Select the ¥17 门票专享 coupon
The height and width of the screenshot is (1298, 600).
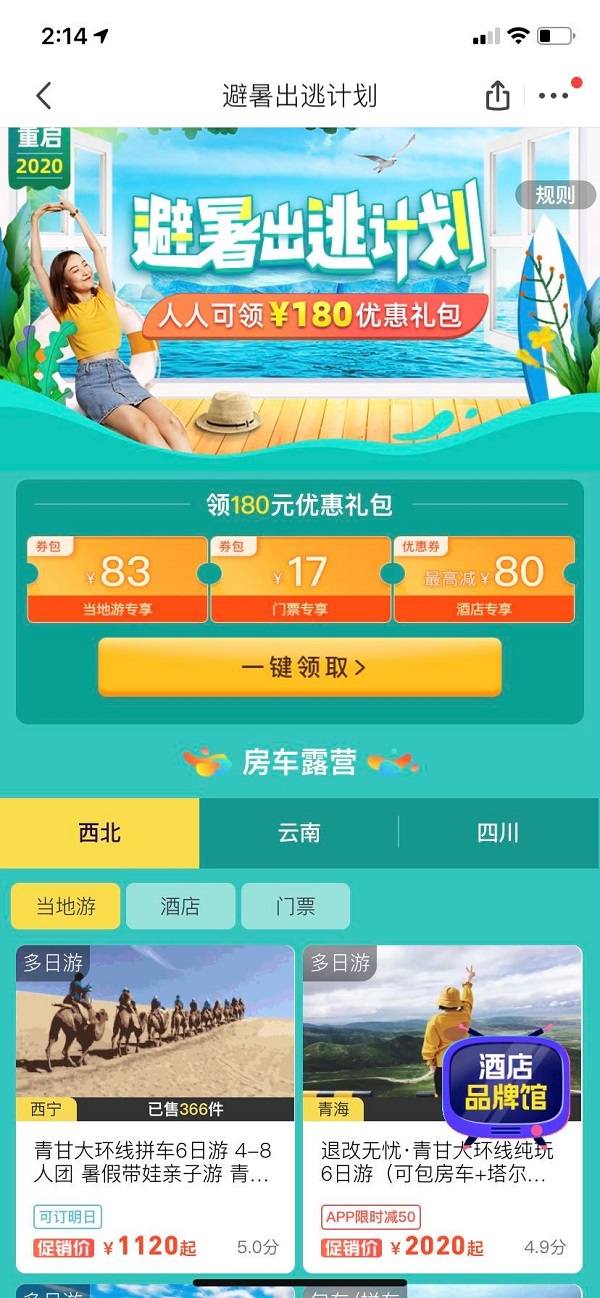tap(300, 580)
